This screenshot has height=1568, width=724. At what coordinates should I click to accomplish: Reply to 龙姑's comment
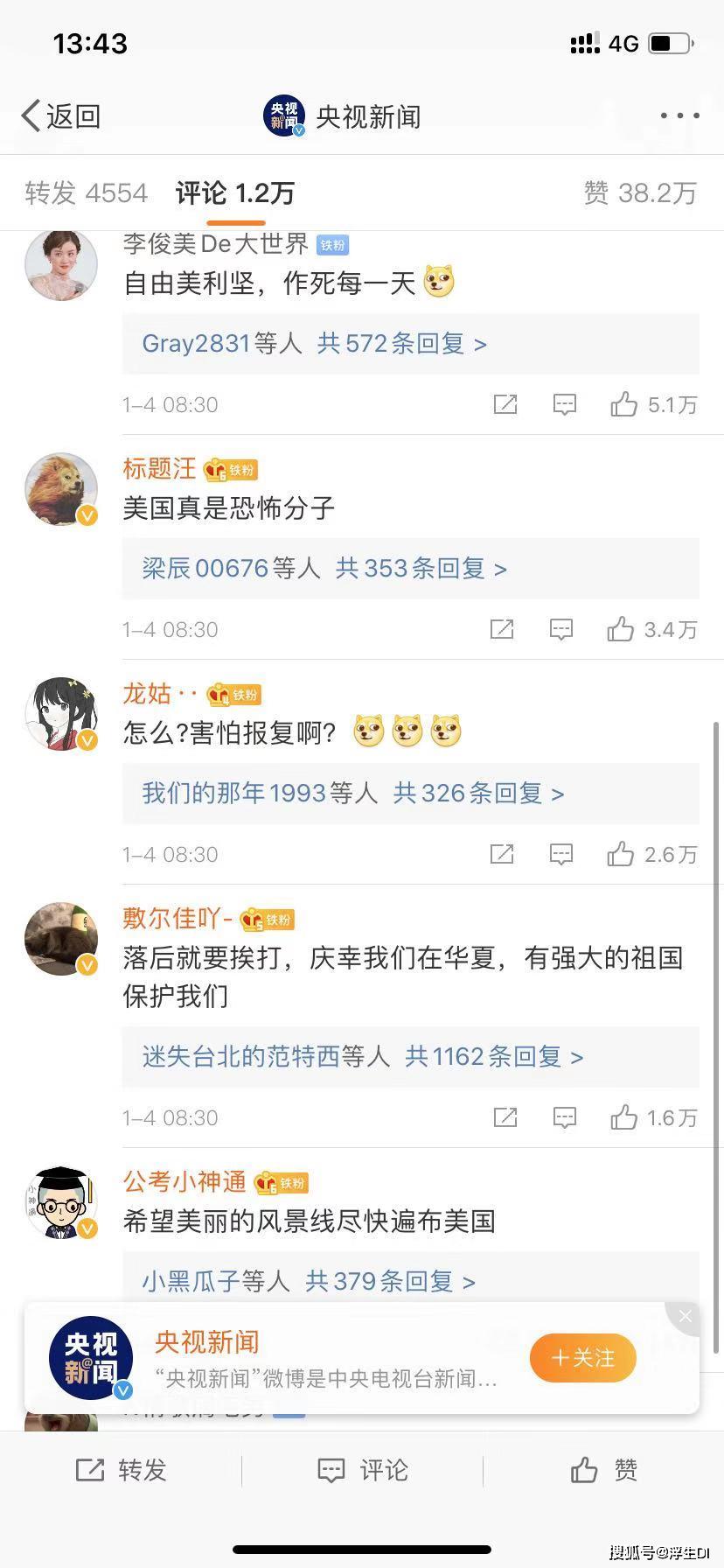(561, 854)
